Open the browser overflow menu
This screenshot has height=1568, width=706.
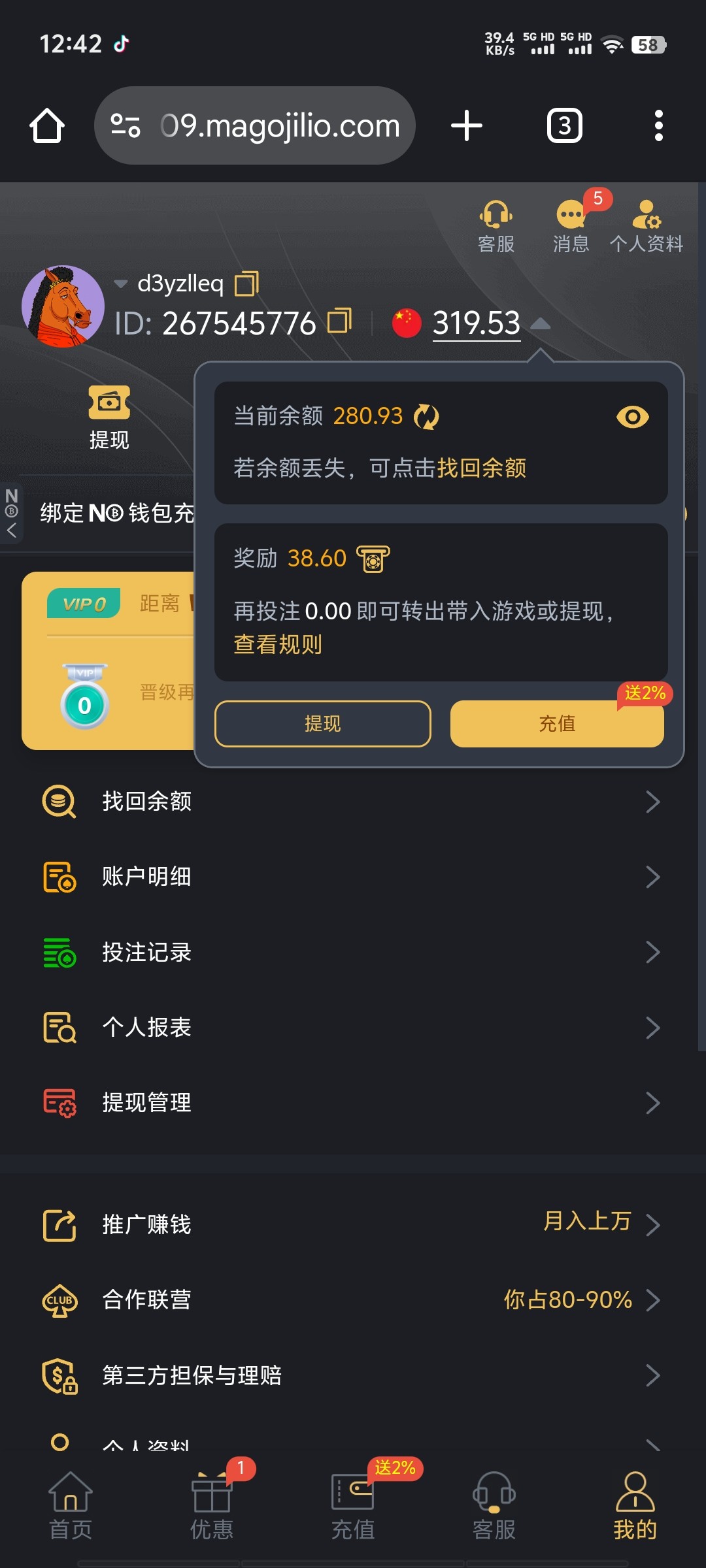point(658,125)
